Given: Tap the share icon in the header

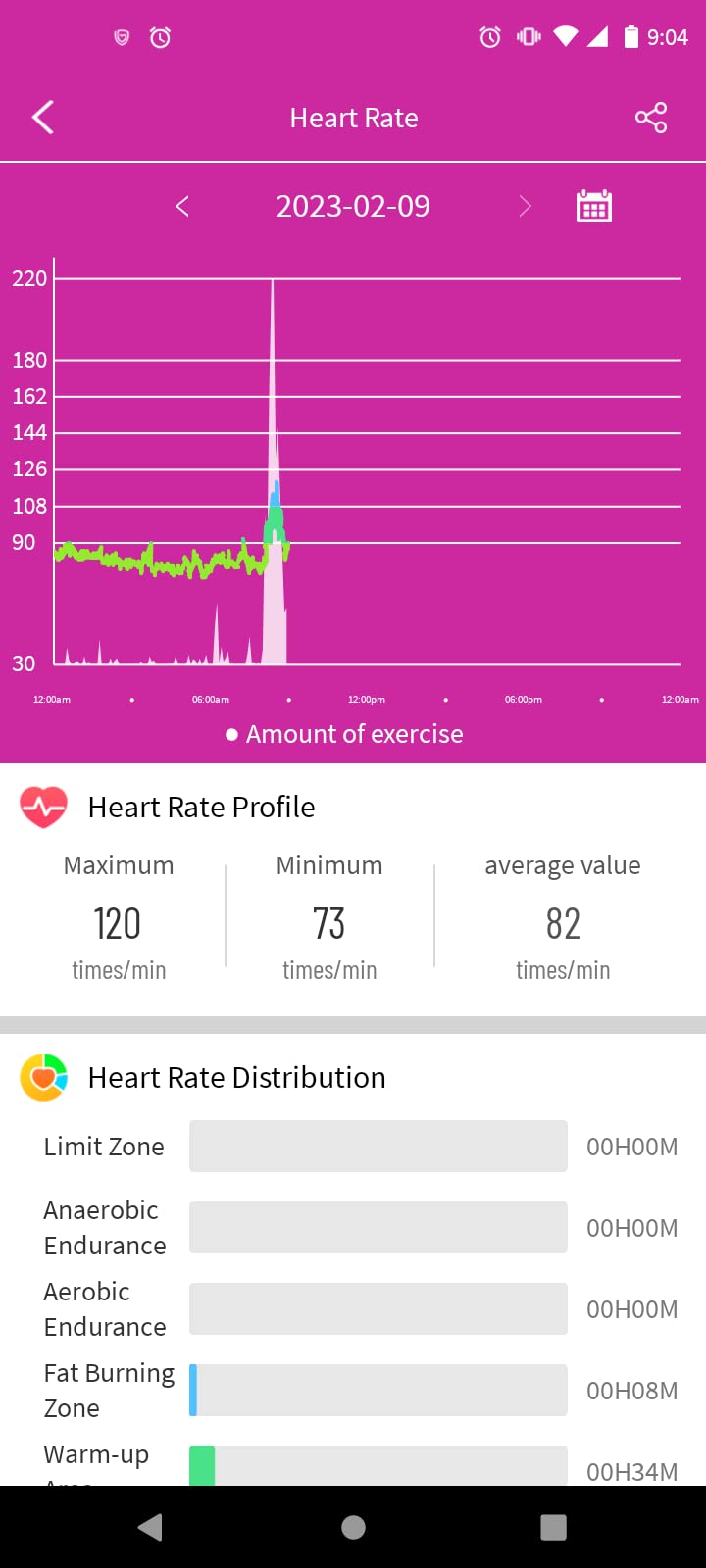Looking at the screenshot, I should (x=650, y=117).
